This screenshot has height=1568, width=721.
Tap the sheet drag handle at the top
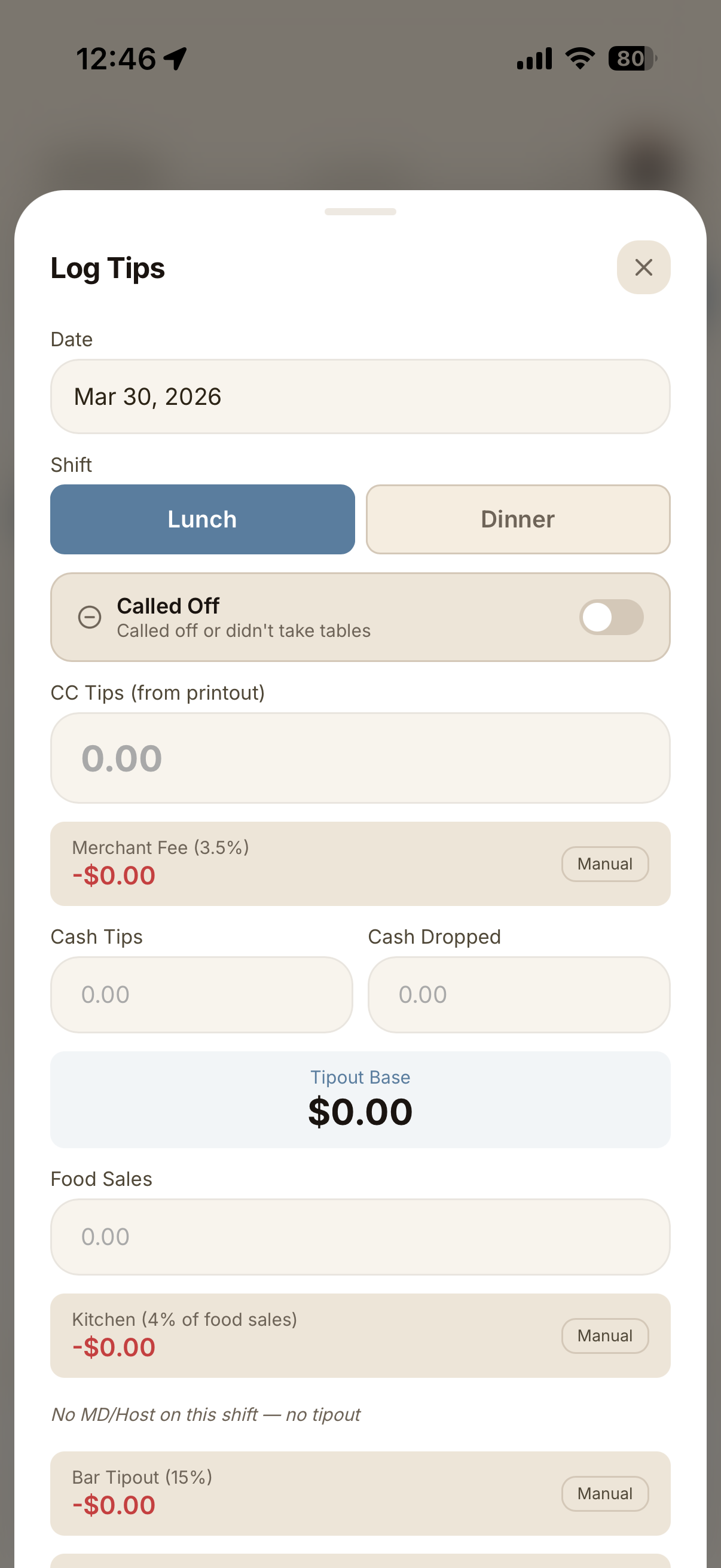(x=360, y=212)
